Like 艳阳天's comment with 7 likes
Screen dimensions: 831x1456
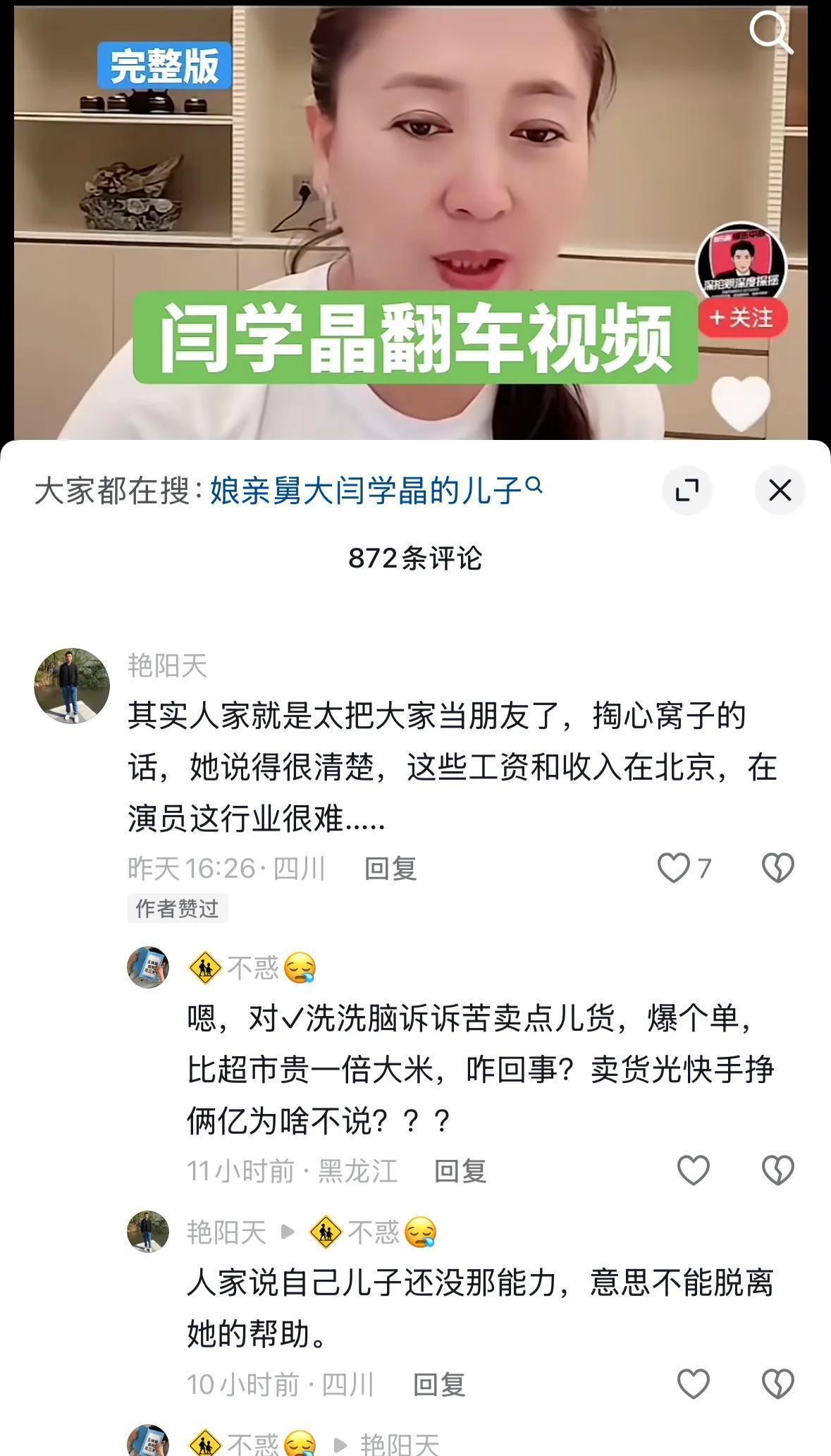point(673,868)
